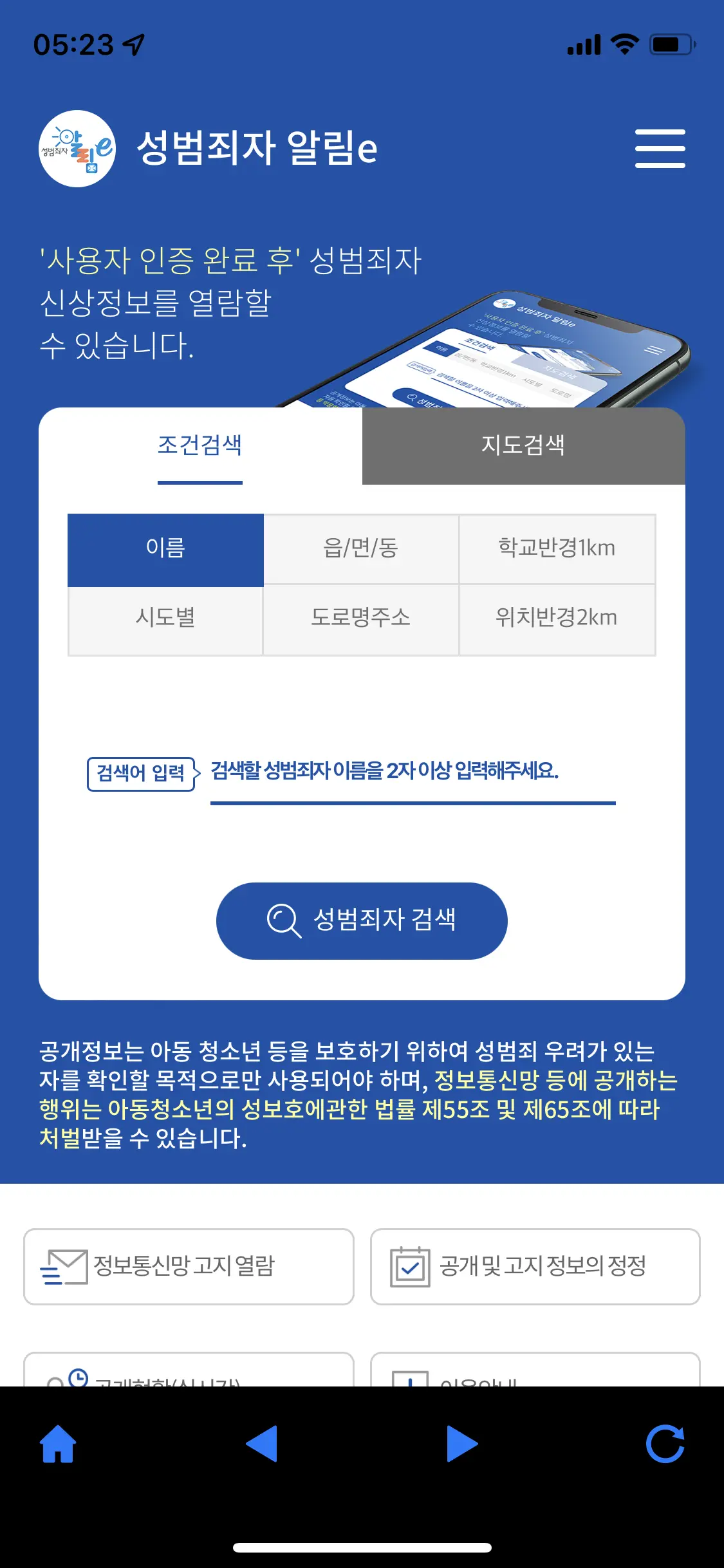Open the hamburger menu

click(x=660, y=147)
